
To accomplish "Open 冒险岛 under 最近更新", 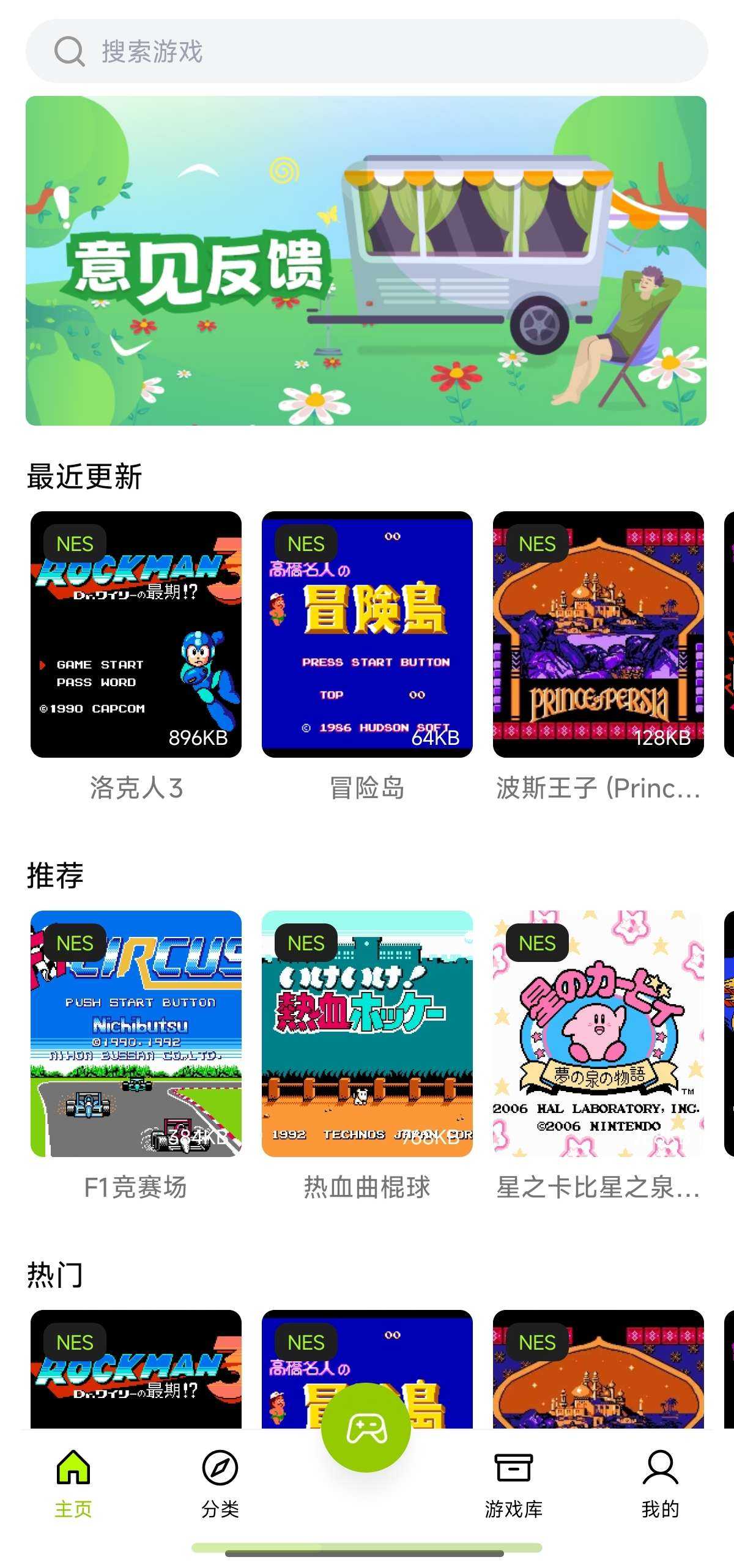I will pos(367,634).
